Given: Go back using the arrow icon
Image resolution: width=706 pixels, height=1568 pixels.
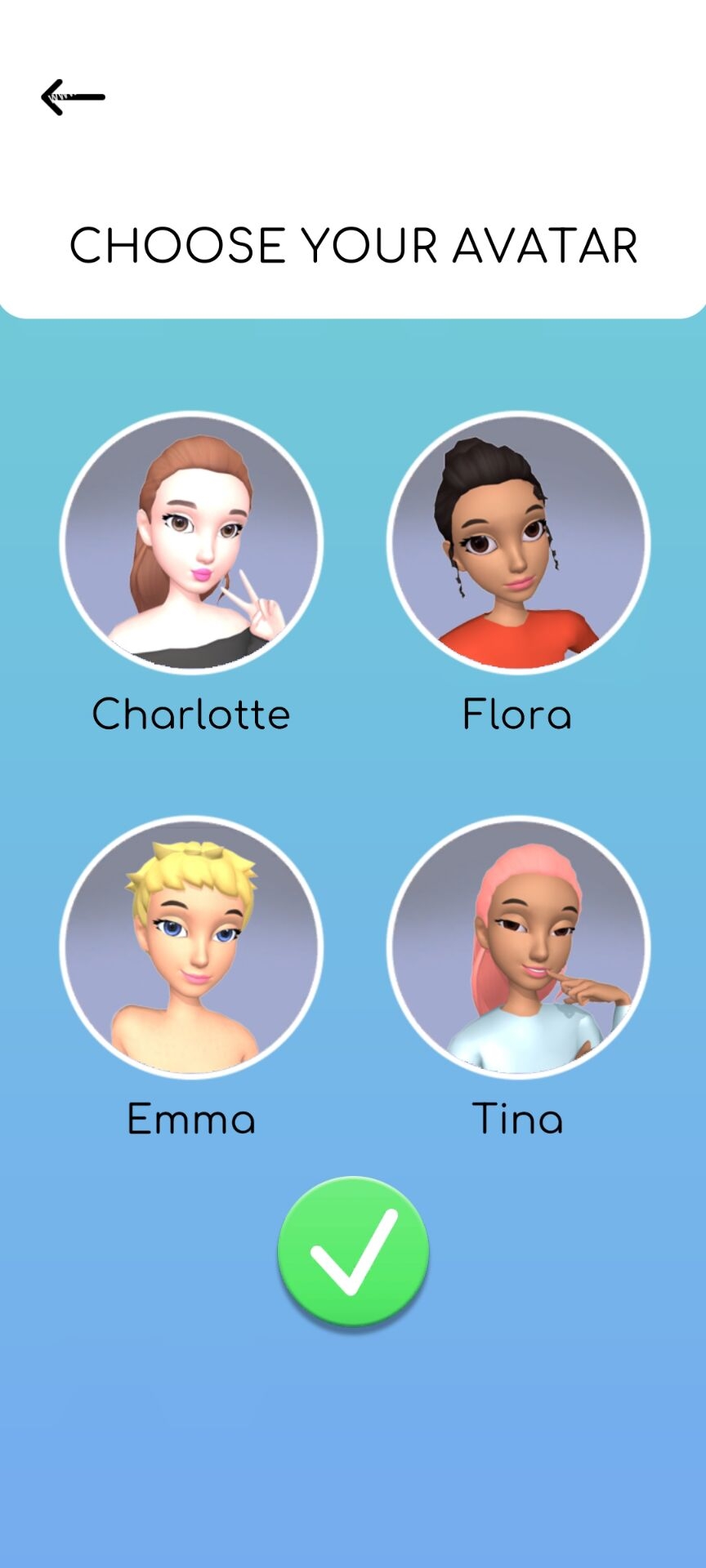Looking at the screenshot, I should pyautogui.click(x=73, y=97).
